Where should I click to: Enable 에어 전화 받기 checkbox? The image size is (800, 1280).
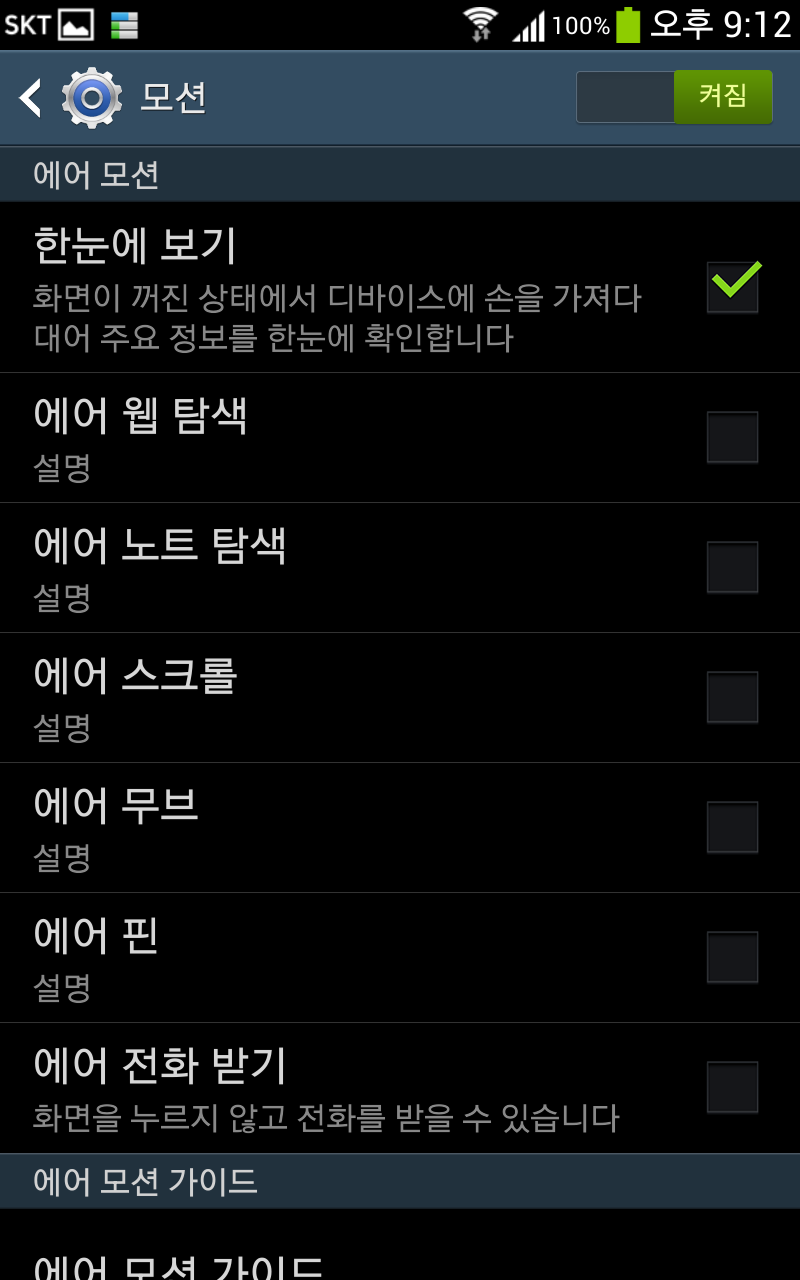click(732, 1087)
